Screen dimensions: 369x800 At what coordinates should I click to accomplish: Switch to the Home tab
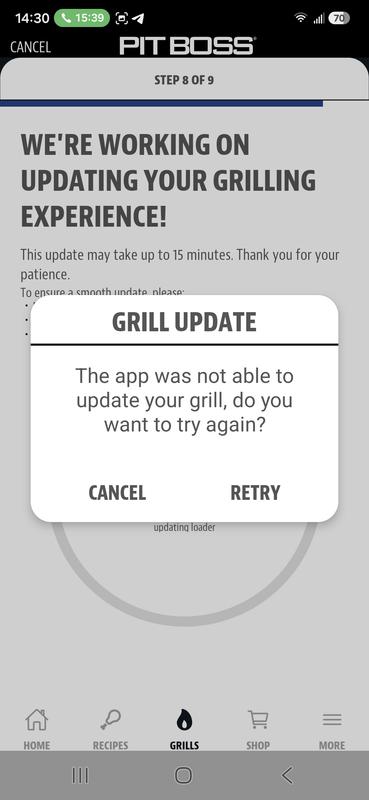pos(37,730)
